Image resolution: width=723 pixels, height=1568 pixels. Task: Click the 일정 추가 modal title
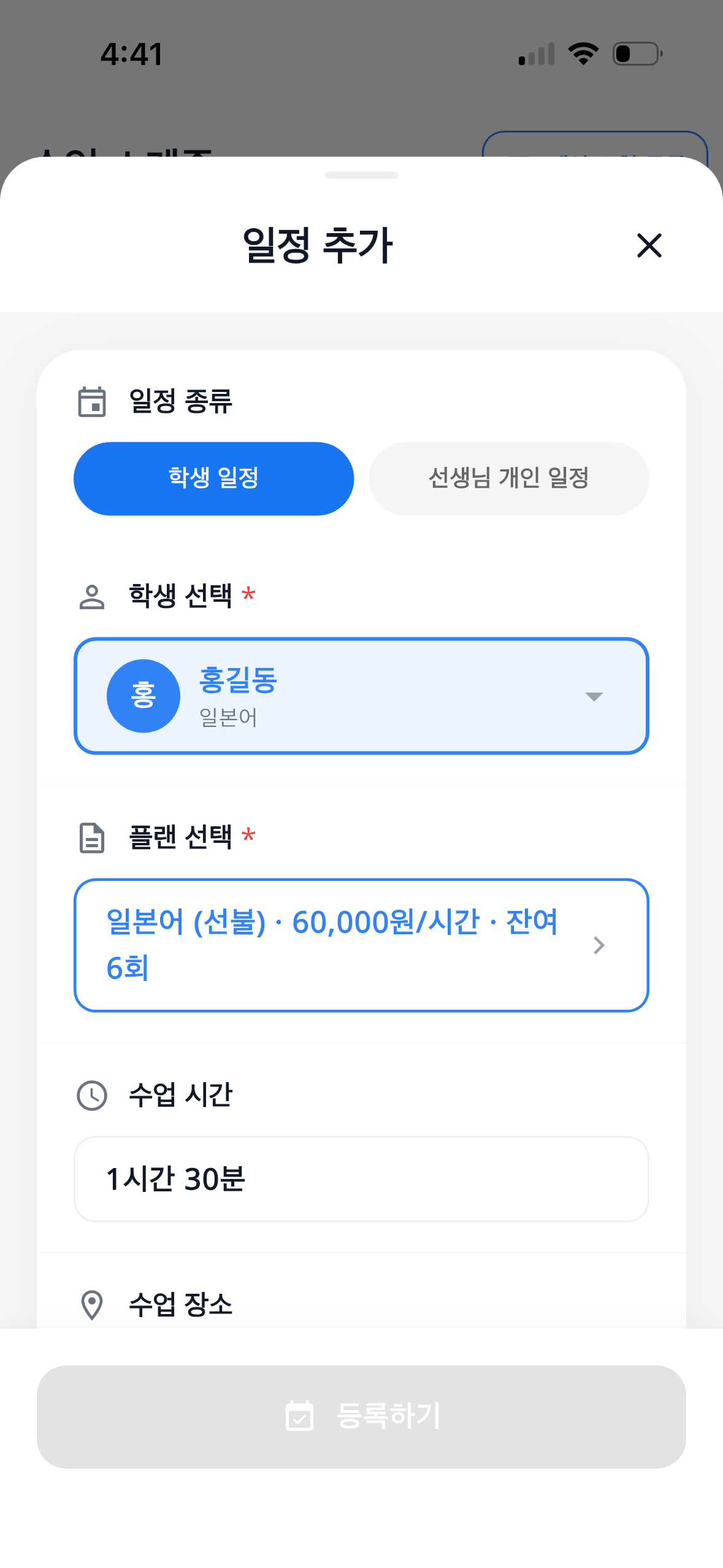tap(316, 245)
